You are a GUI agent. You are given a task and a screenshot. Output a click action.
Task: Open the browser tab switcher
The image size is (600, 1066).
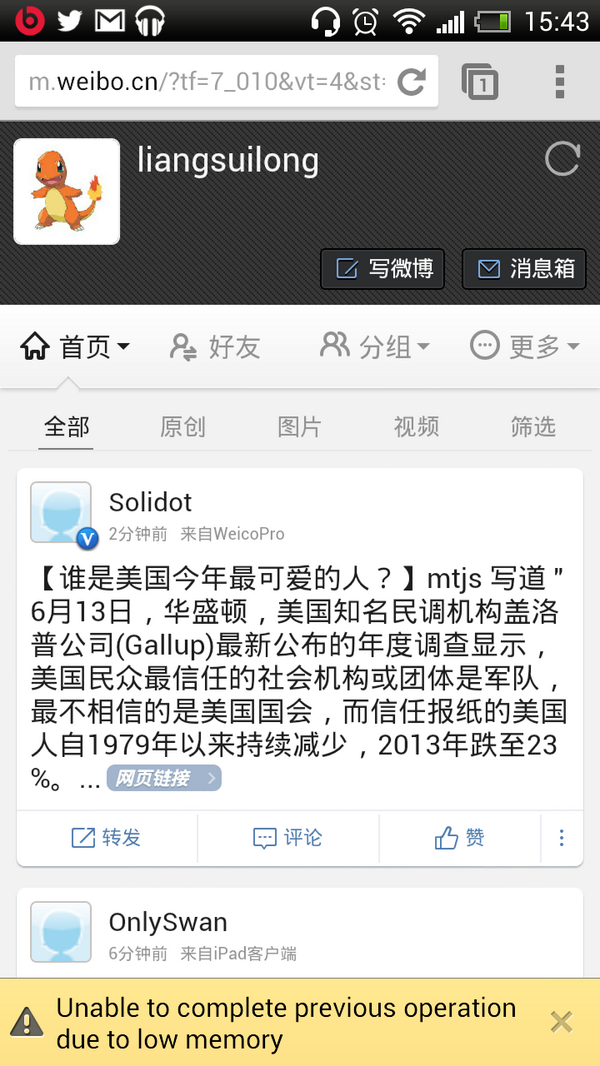(x=480, y=82)
